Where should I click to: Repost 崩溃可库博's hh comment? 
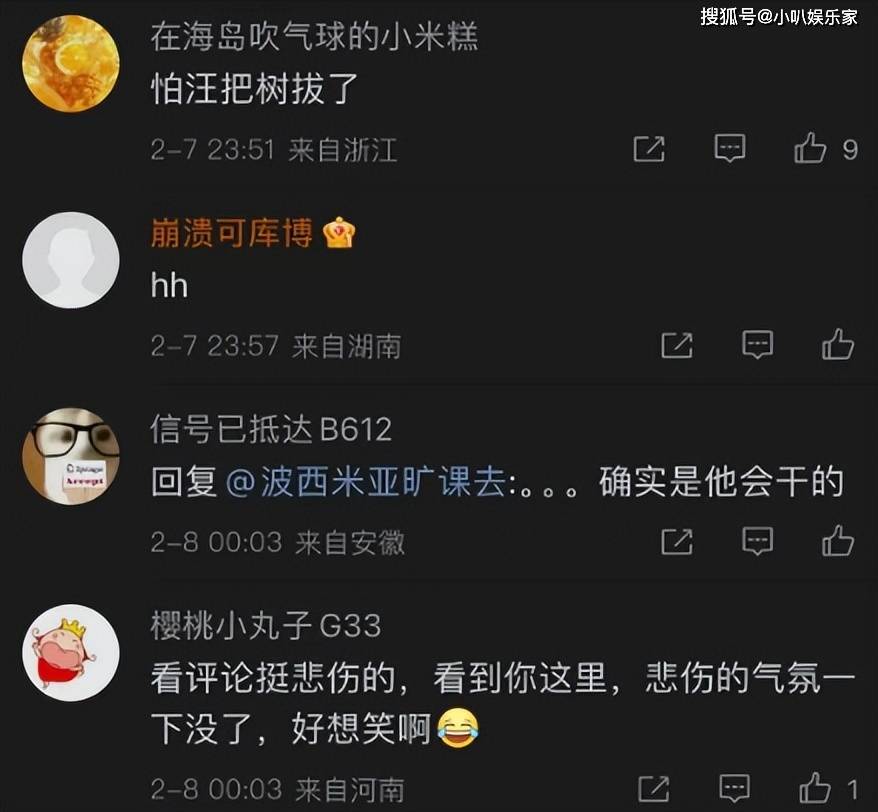677,345
